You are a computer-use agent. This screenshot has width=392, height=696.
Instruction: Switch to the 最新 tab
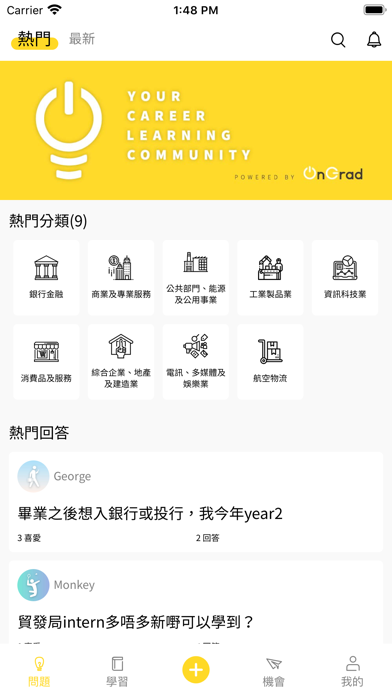point(82,39)
